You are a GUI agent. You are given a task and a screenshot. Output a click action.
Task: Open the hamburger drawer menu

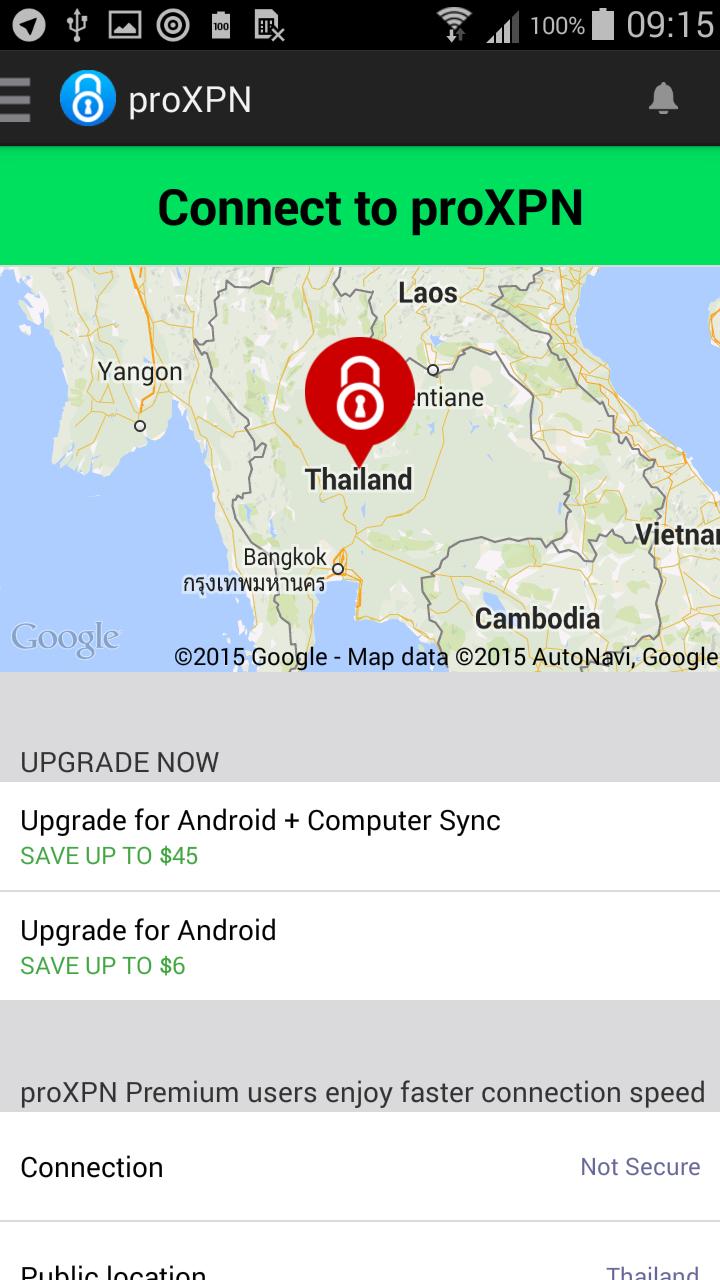[x=15, y=100]
